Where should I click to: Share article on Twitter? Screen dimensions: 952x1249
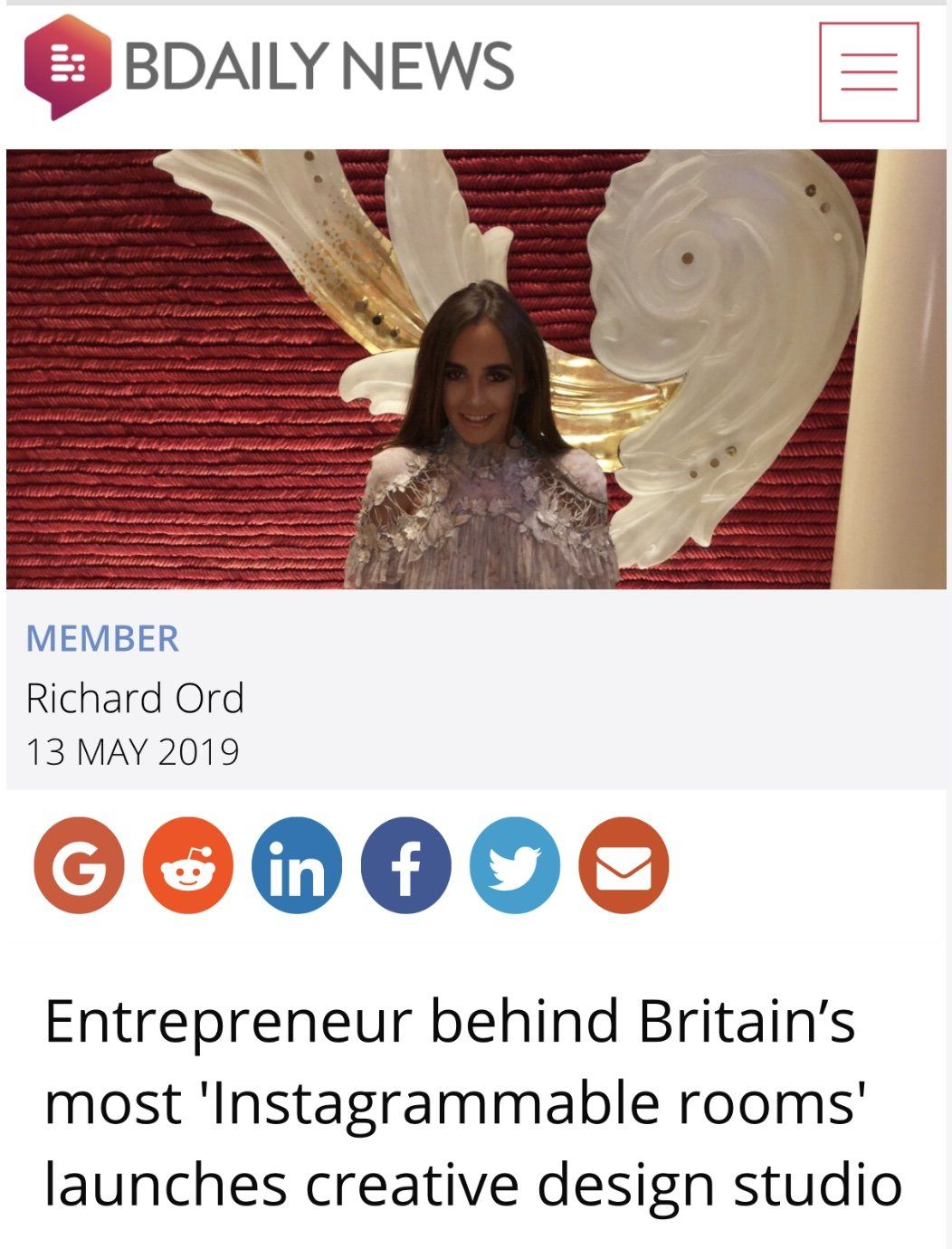514,864
